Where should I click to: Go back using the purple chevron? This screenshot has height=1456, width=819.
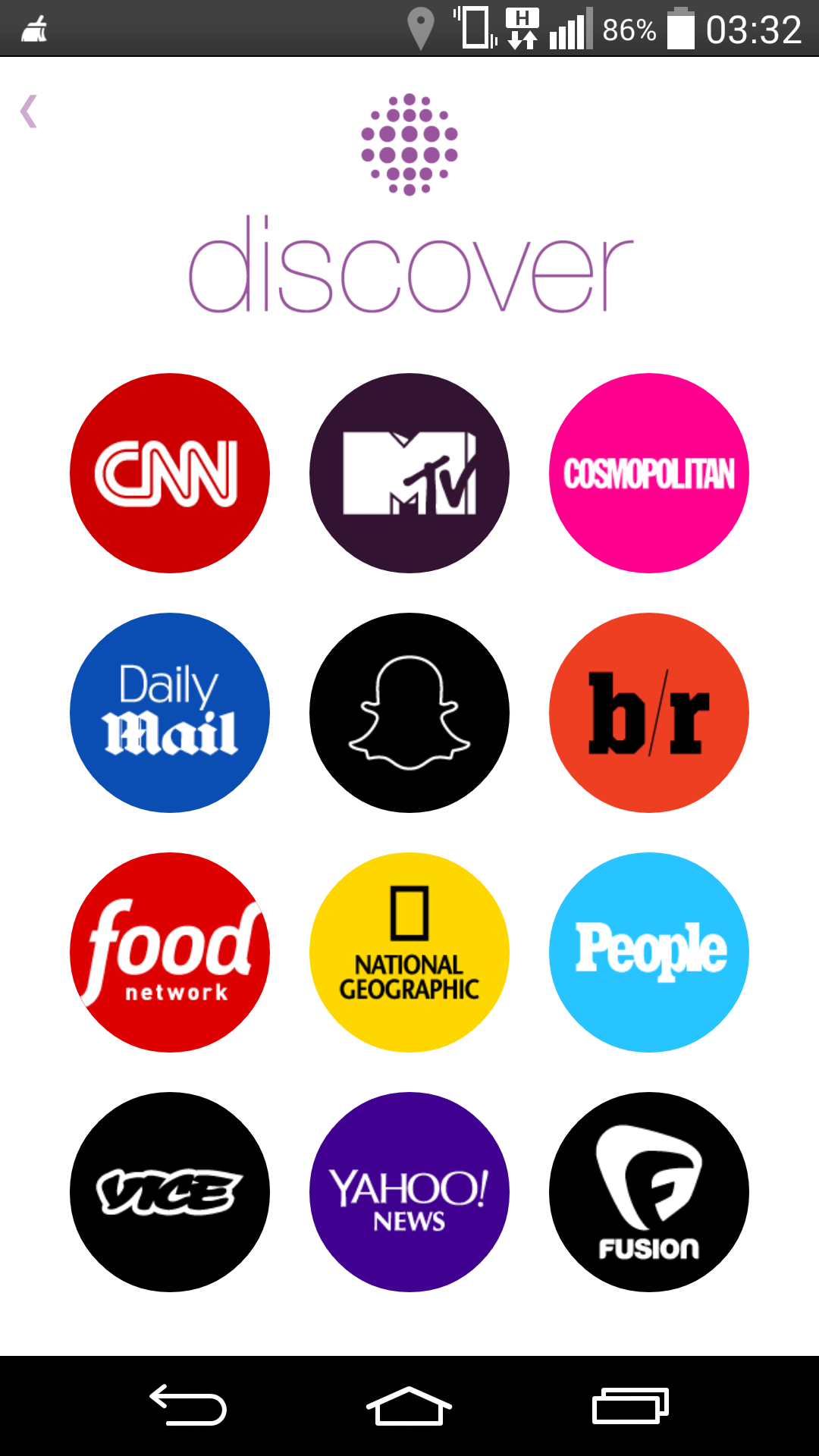coord(29,111)
